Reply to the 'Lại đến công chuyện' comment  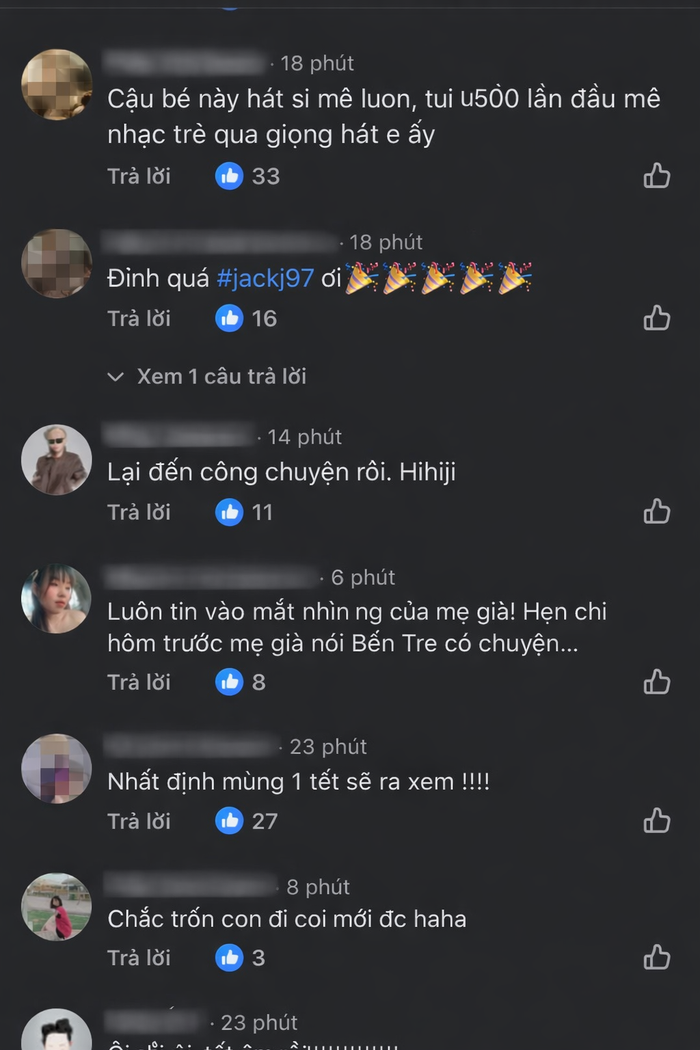(139, 512)
